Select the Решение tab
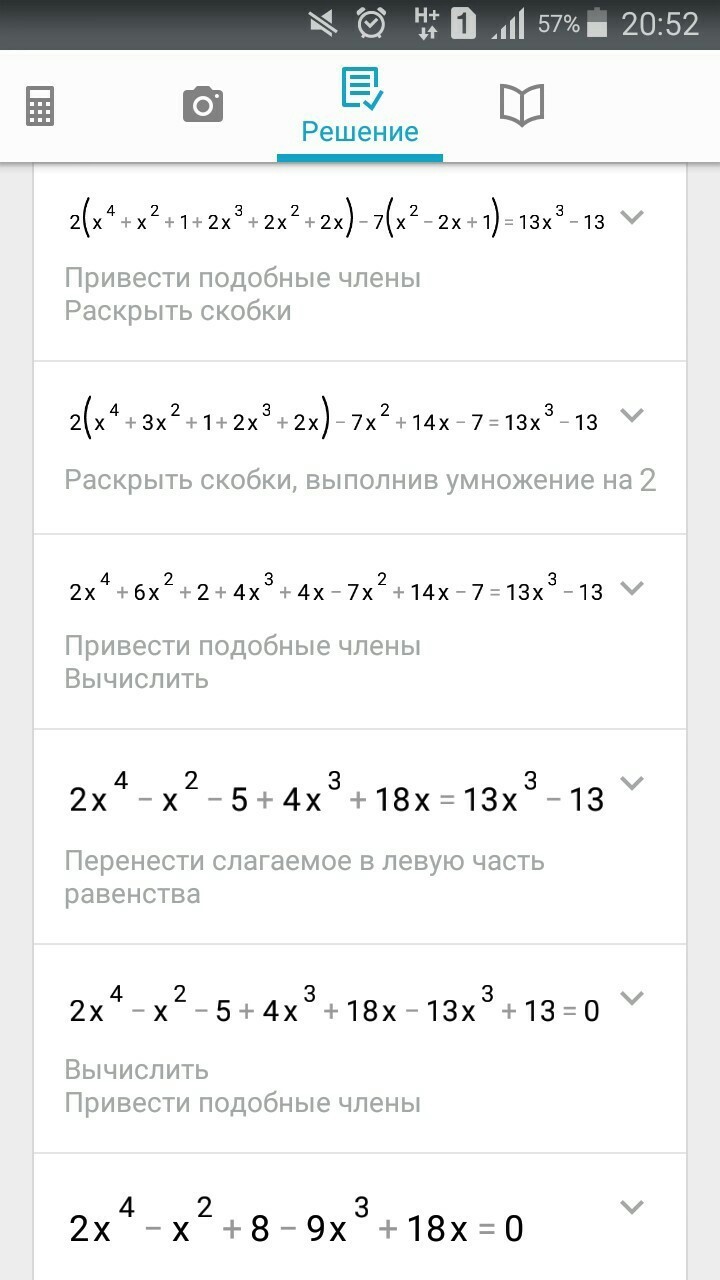This screenshot has height=1280, width=720. click(x=360, y=107)
